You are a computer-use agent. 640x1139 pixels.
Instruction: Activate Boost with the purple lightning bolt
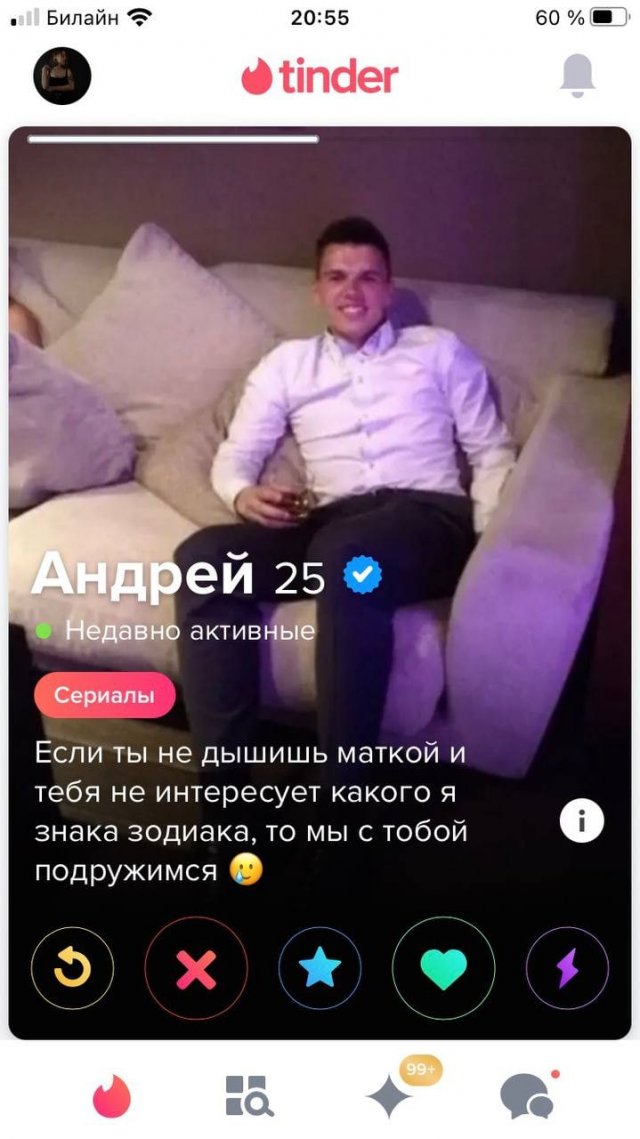[x=567, y=967]
